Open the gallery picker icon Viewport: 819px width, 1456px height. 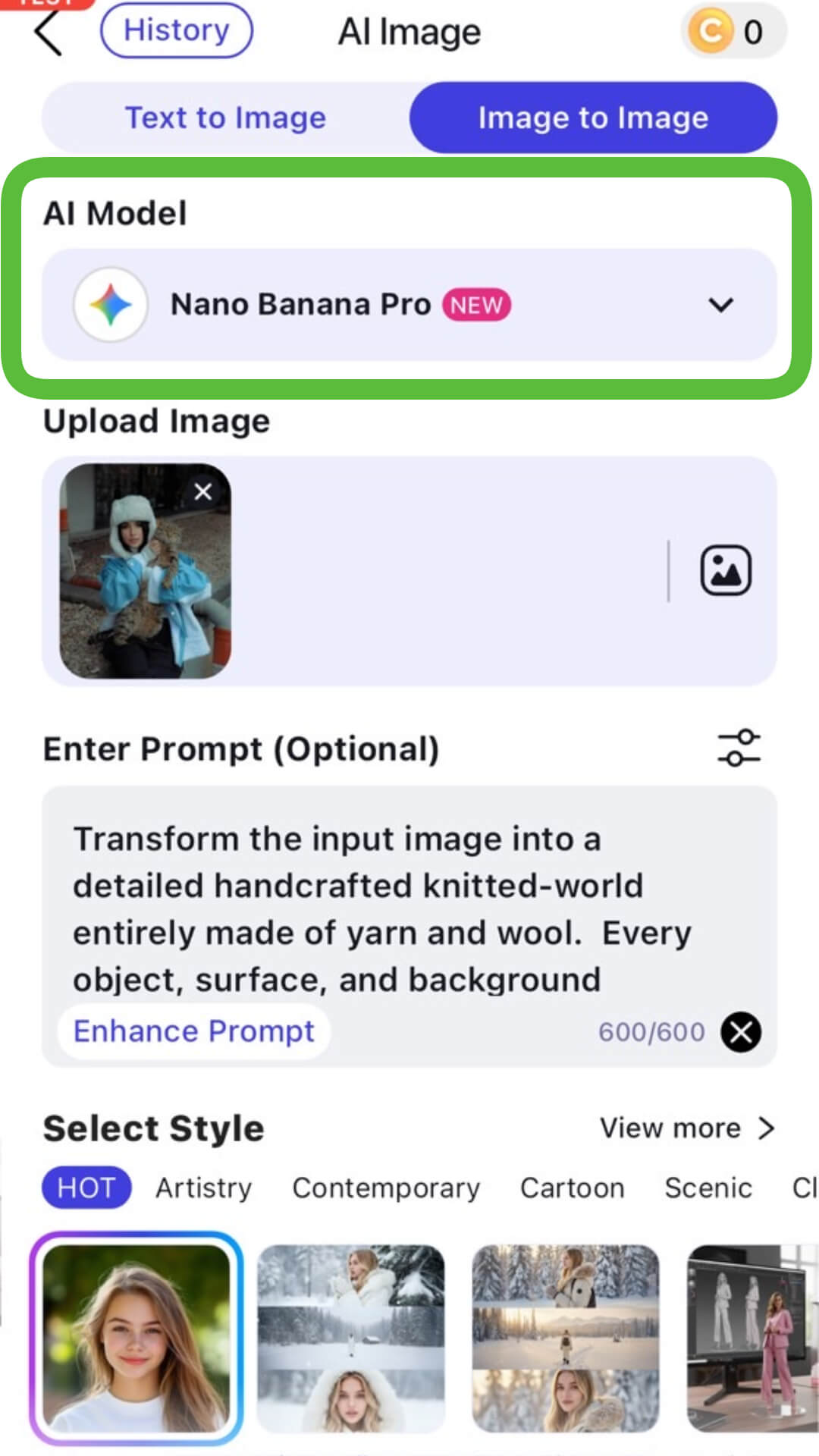725,570
